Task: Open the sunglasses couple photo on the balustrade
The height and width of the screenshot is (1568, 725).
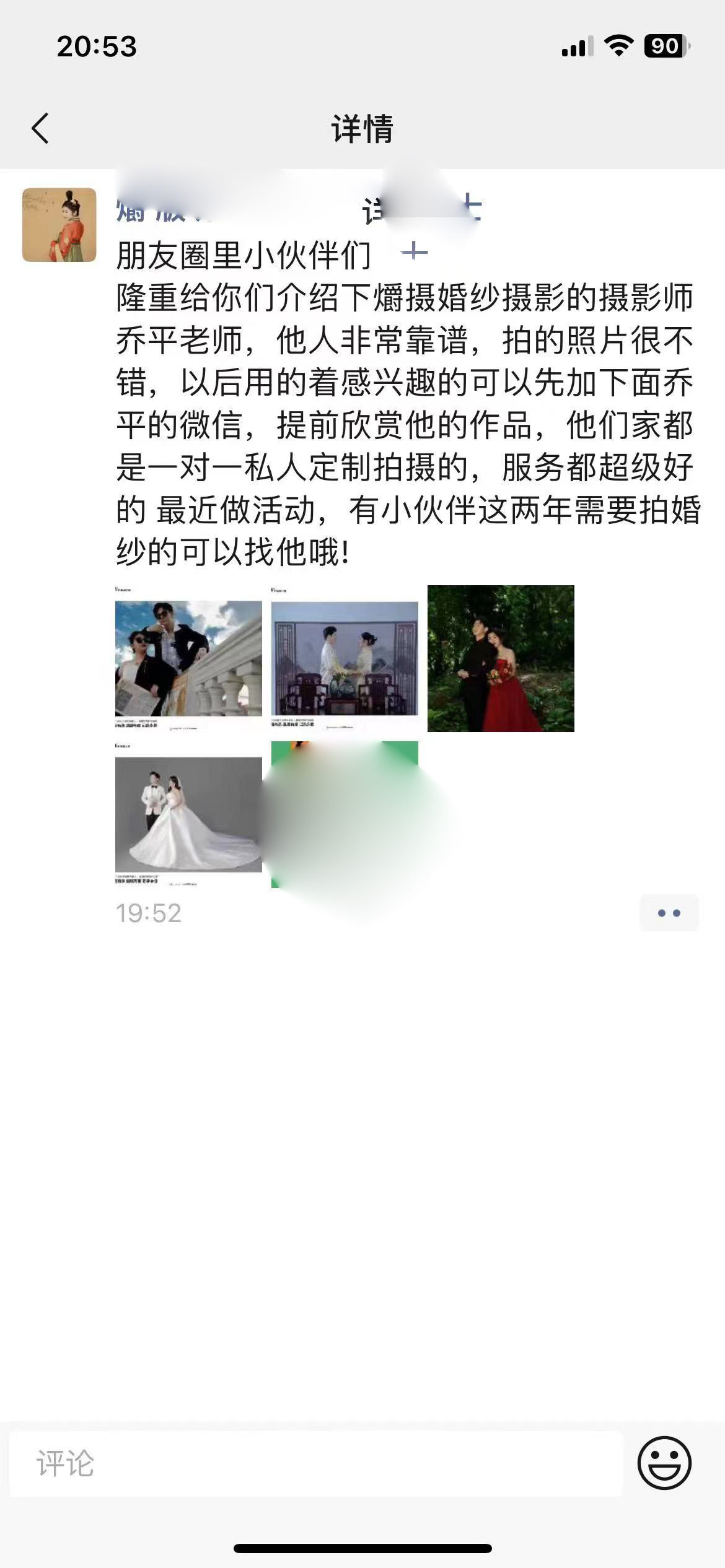Action: (x=188, y=658)
